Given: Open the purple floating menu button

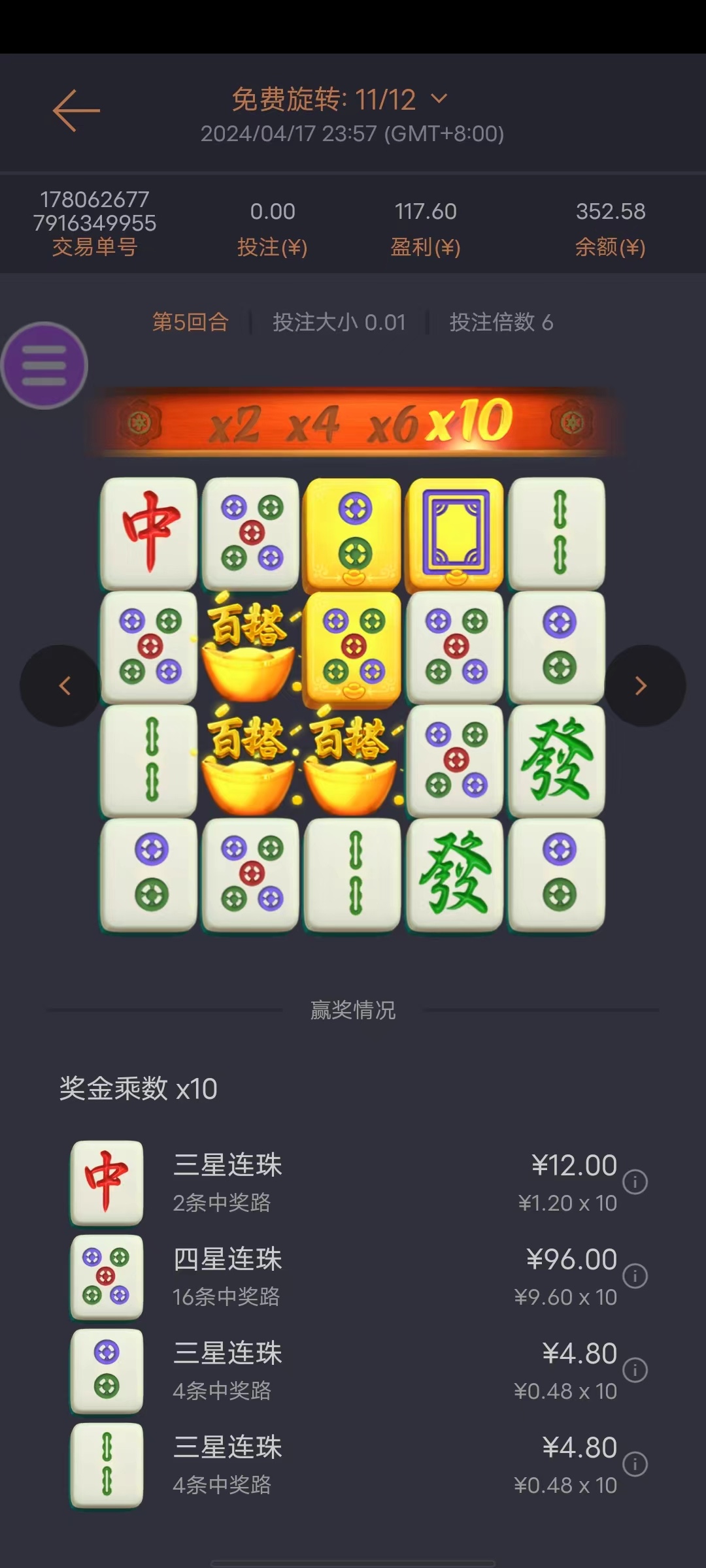Looking at the screenshot, I should pyautogui.click(x=44, y=366).
